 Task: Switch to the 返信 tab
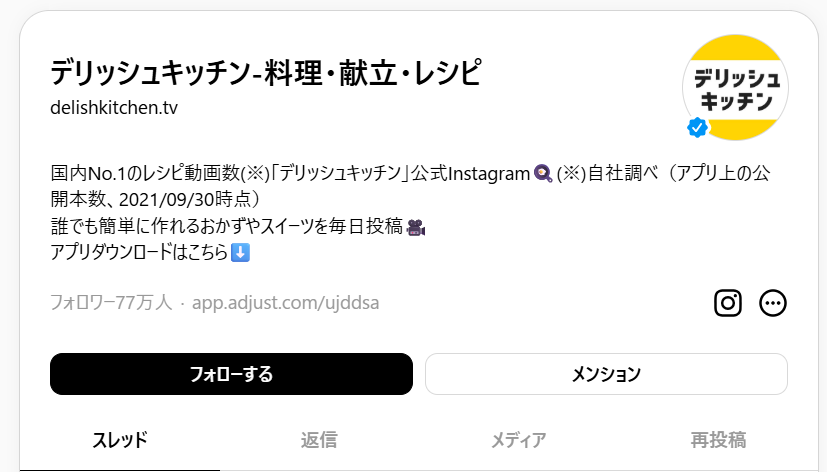318,440
